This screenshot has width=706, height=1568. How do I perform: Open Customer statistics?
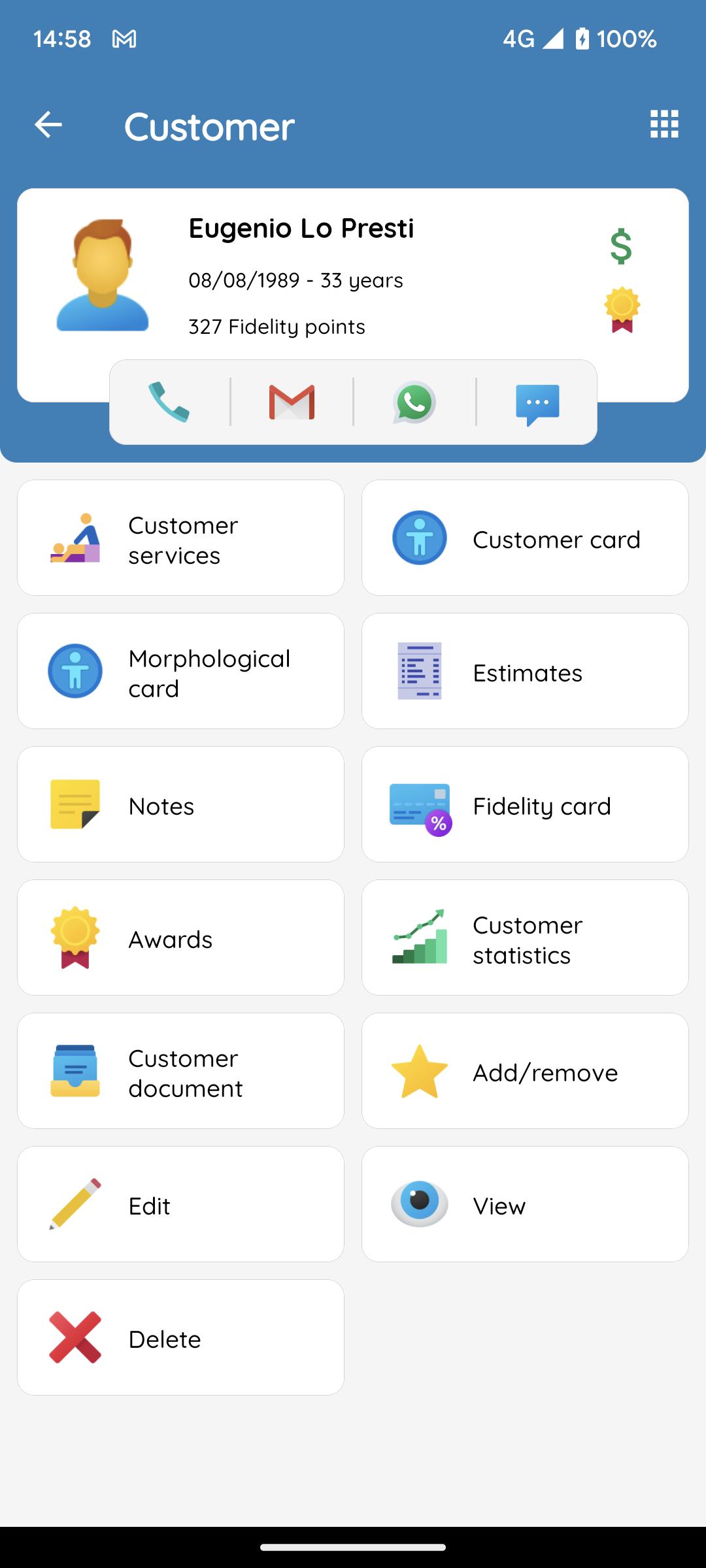pos(525,938)
